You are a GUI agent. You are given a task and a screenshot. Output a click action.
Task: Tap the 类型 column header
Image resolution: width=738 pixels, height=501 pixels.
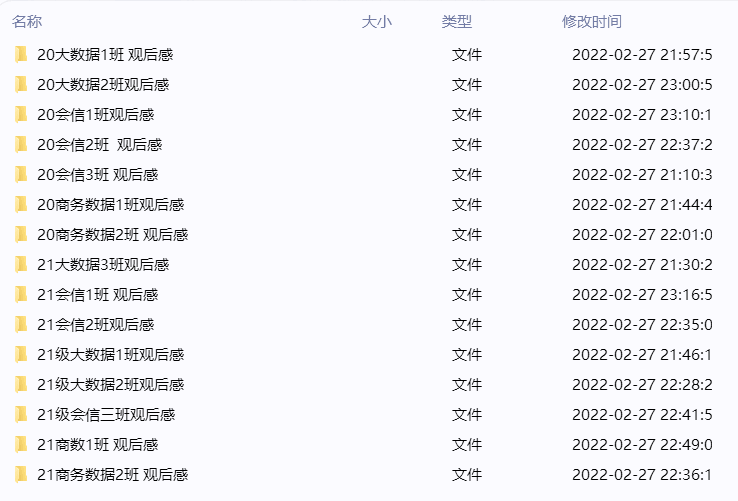coord(456,21)
